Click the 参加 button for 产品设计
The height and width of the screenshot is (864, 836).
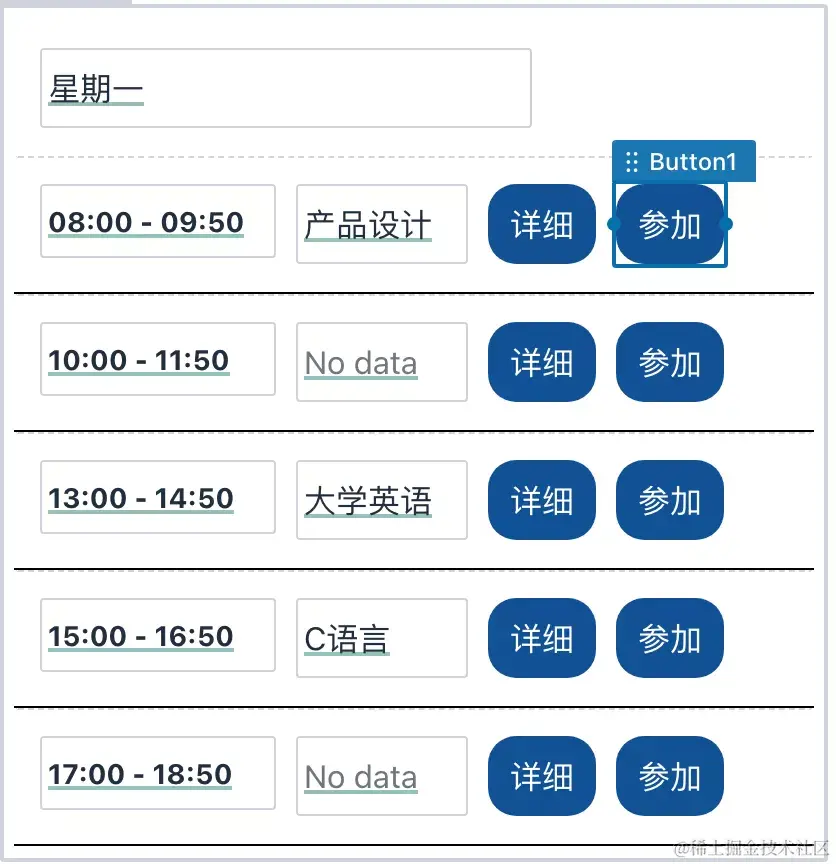click(x=669, y=224)
